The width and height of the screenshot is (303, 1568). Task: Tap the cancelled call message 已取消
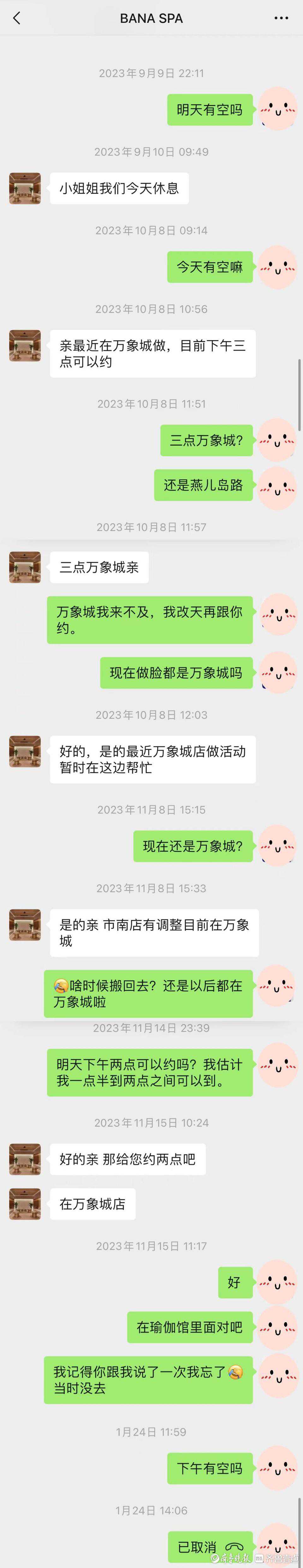tap(210, 1547)
